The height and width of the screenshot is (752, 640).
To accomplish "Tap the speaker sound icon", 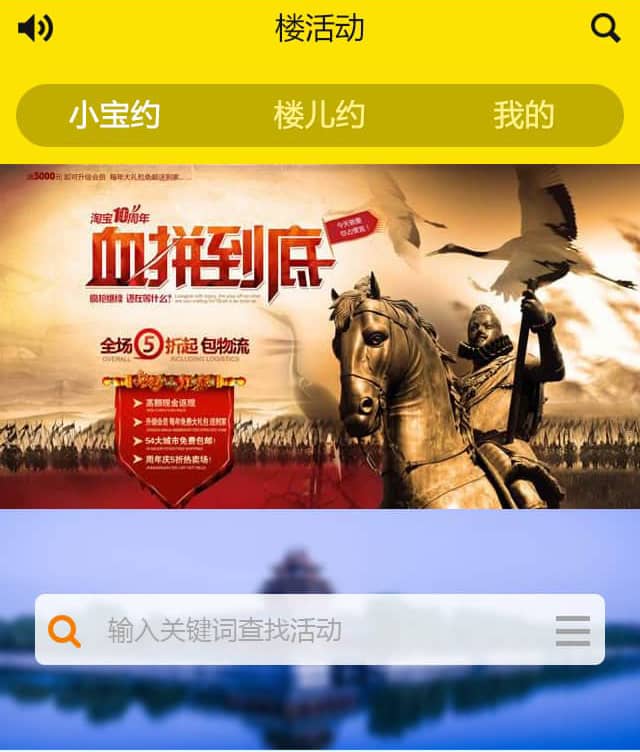I will pyautogui.click(x=35, y=28).
